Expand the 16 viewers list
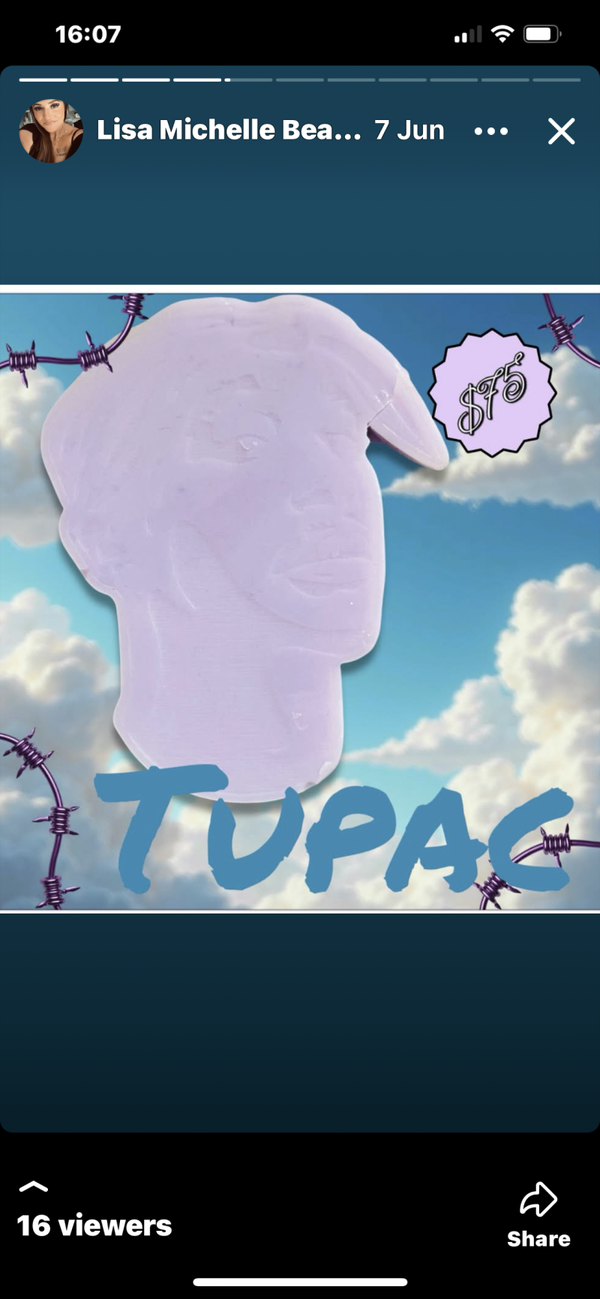 coord(94,1212)
